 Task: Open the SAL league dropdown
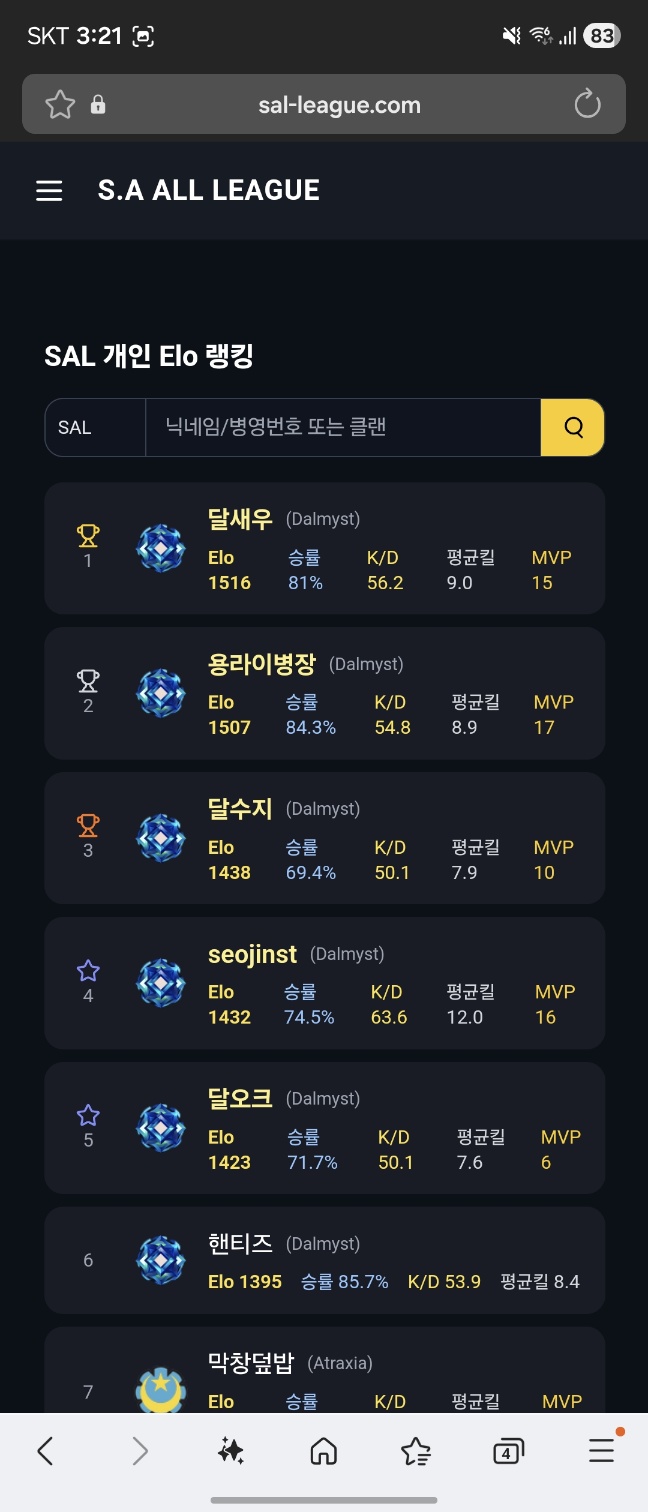click(x=95, y=428)
